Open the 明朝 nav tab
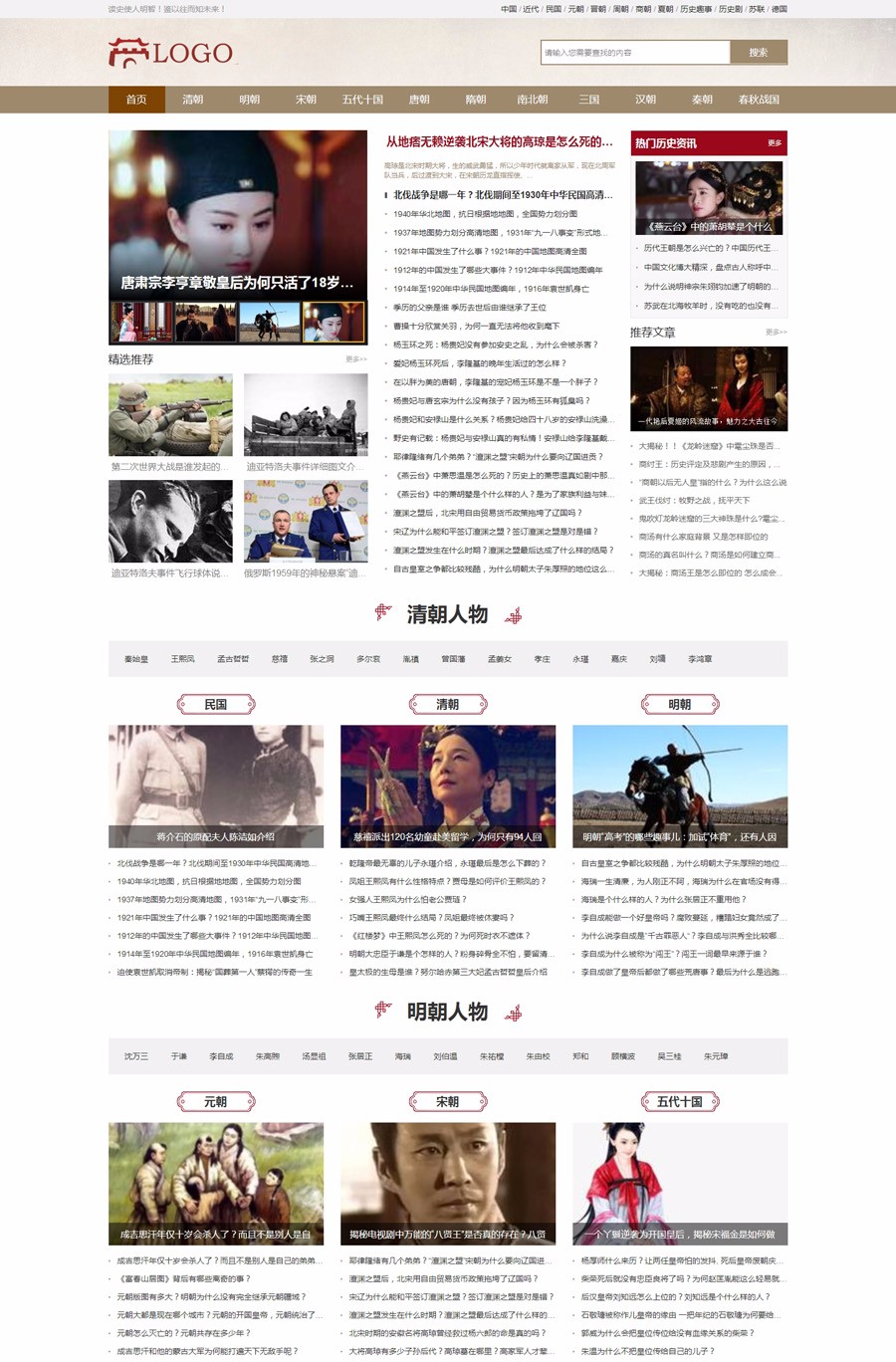Image resolution: width=896 pixels, height=1362 pixels. click(x=250, y=100)
